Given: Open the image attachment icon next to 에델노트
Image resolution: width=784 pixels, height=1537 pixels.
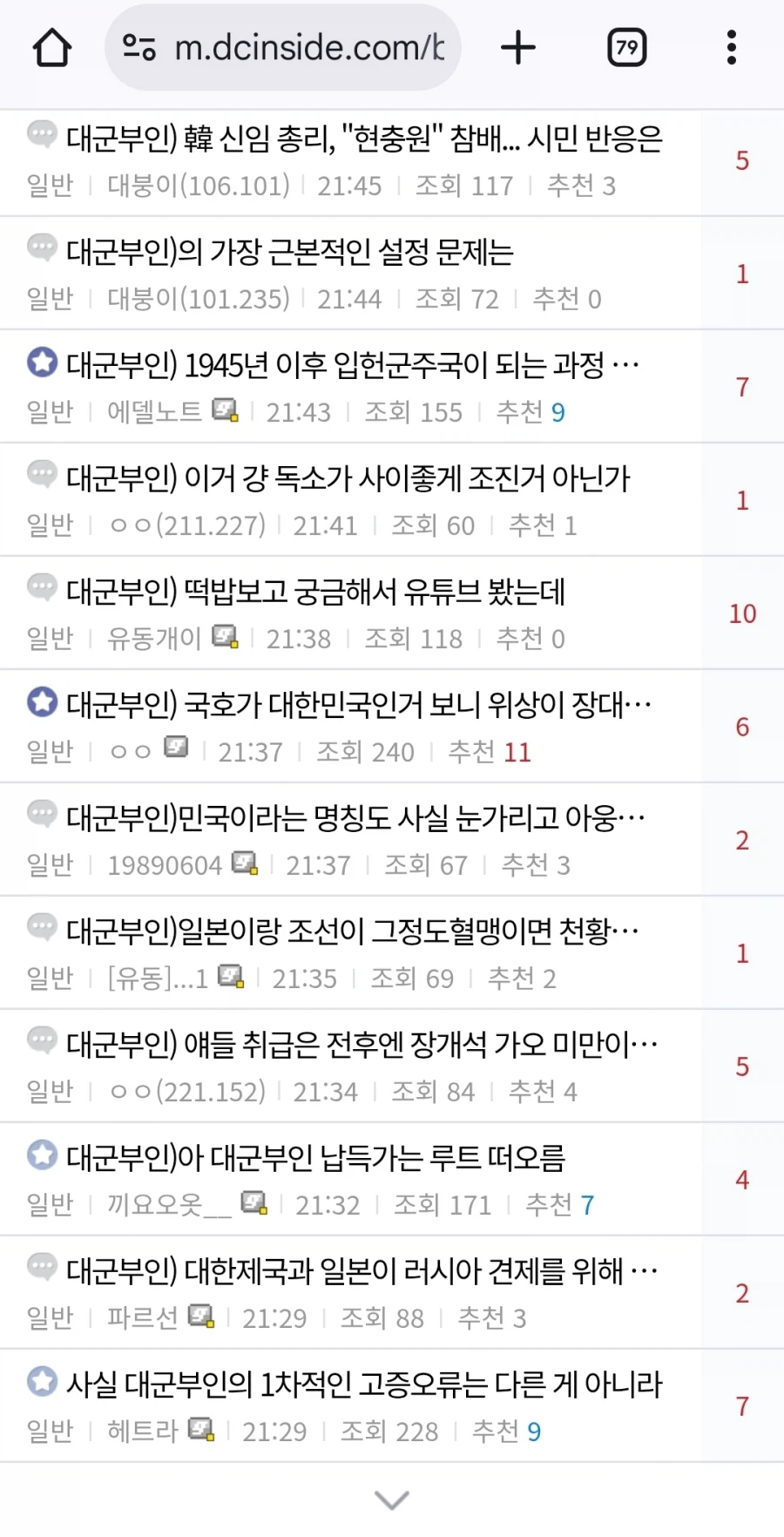Looking at the screenshot, I should point(226,412).
